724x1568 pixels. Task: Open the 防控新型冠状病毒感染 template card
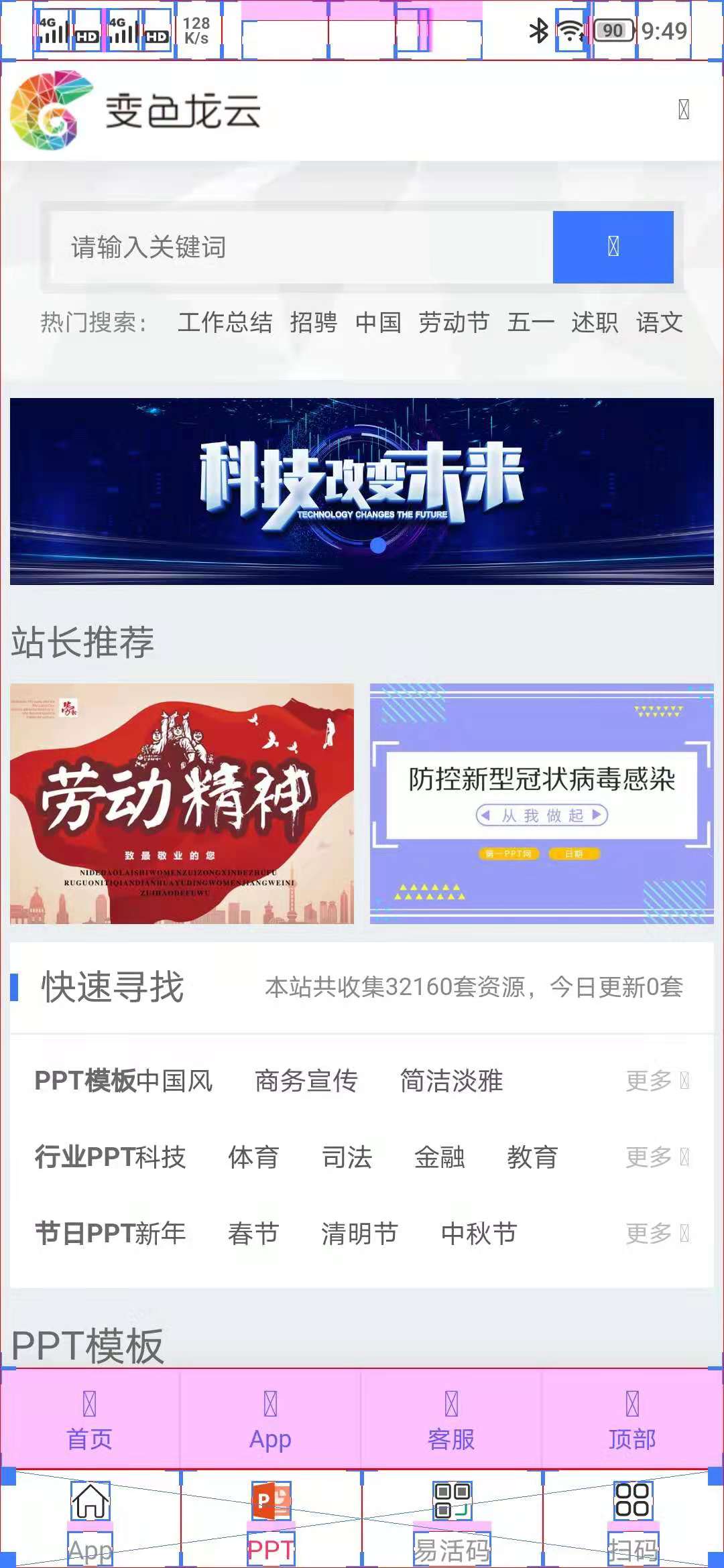[x=542, y=803]
